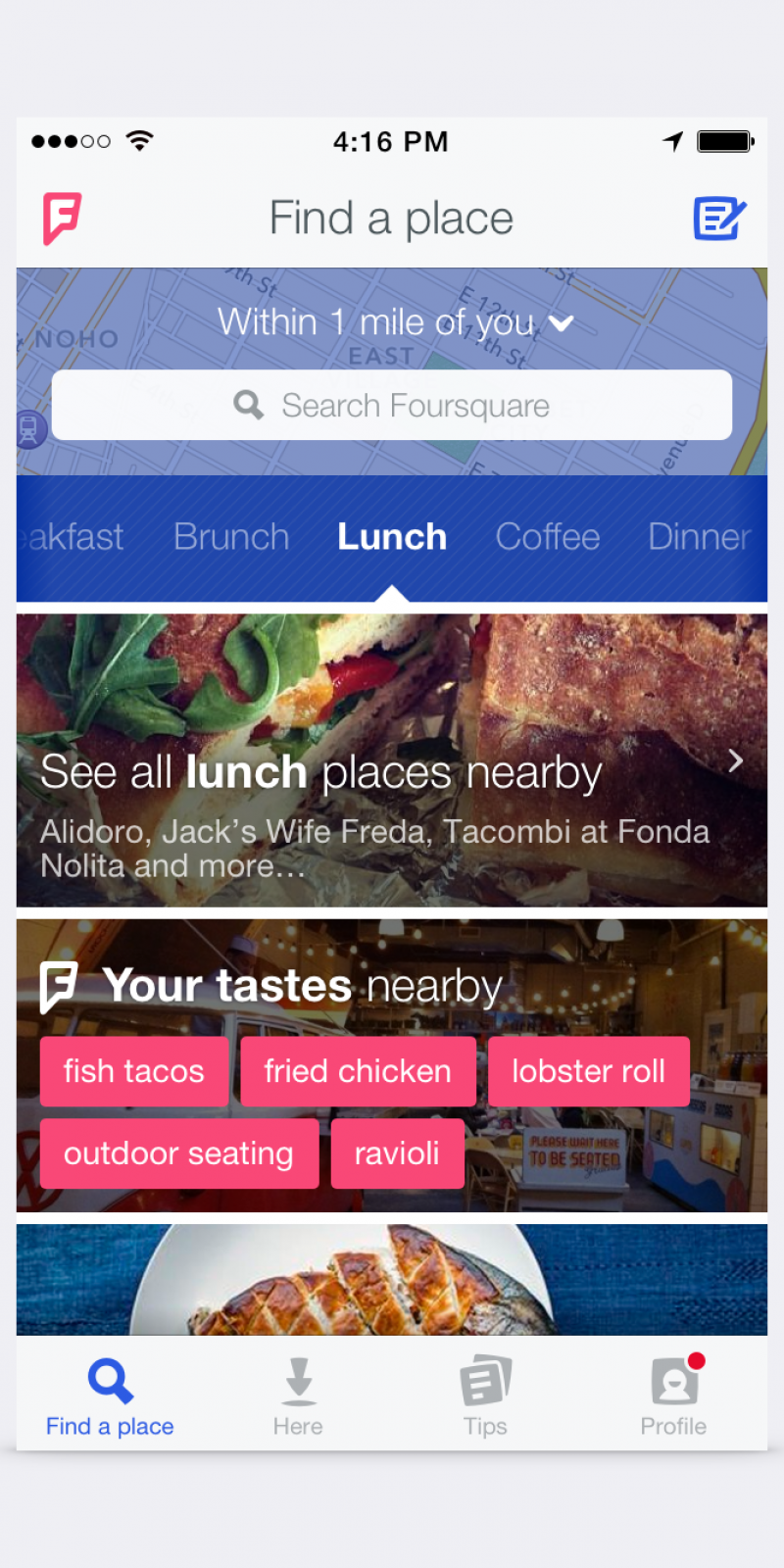Tap the Search Foursquare field
The image size is (784, 1568).
392,405
